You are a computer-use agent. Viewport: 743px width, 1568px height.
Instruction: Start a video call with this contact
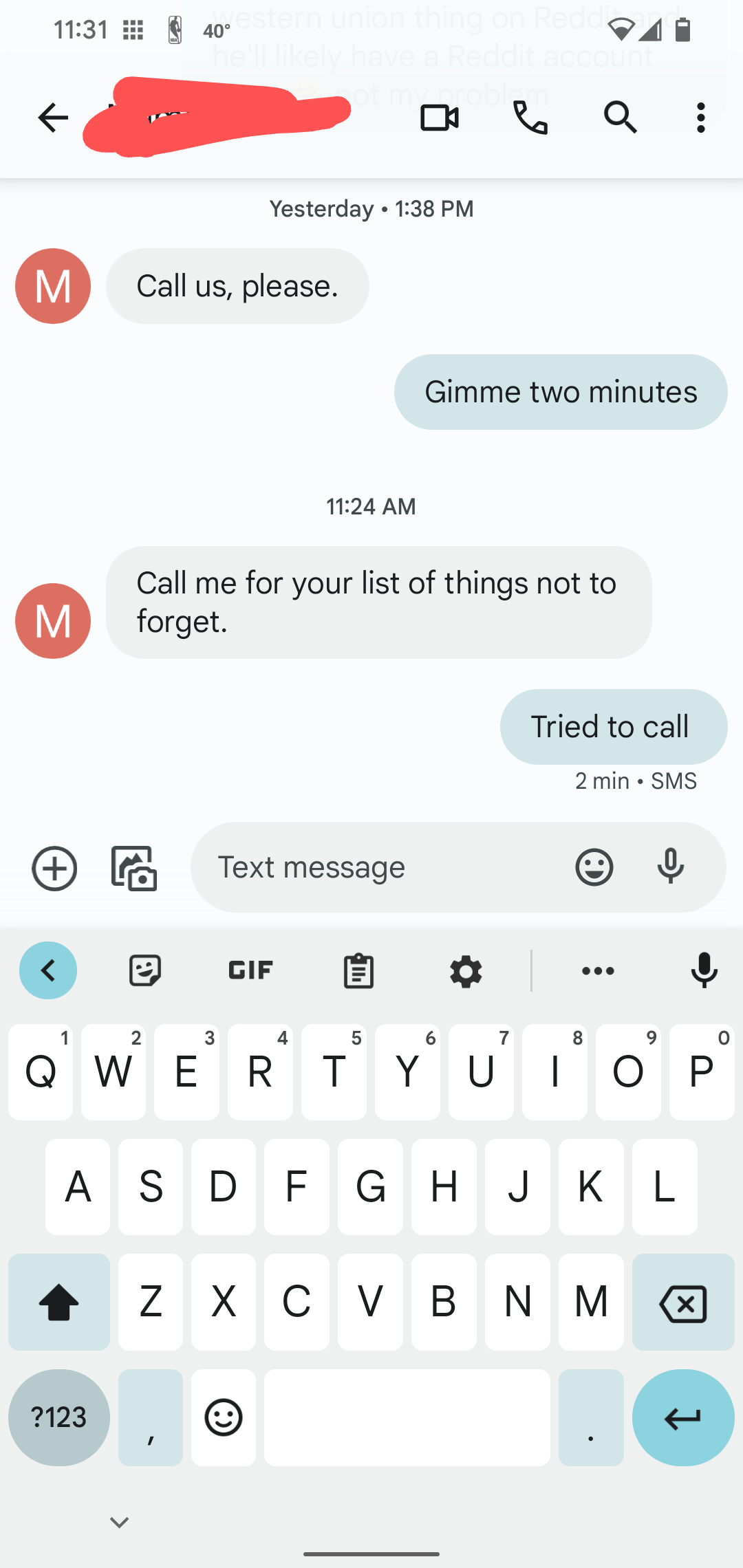click(x=440, y=118)
